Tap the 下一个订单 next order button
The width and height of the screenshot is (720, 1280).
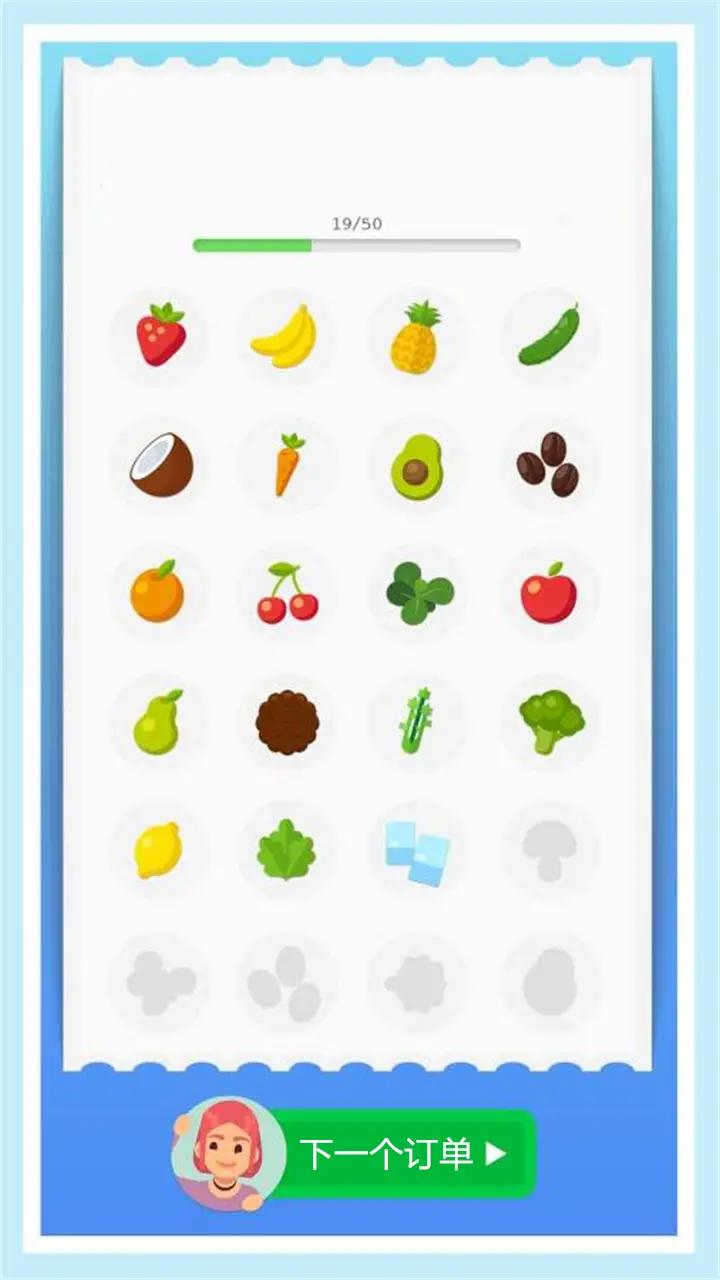400,1154
